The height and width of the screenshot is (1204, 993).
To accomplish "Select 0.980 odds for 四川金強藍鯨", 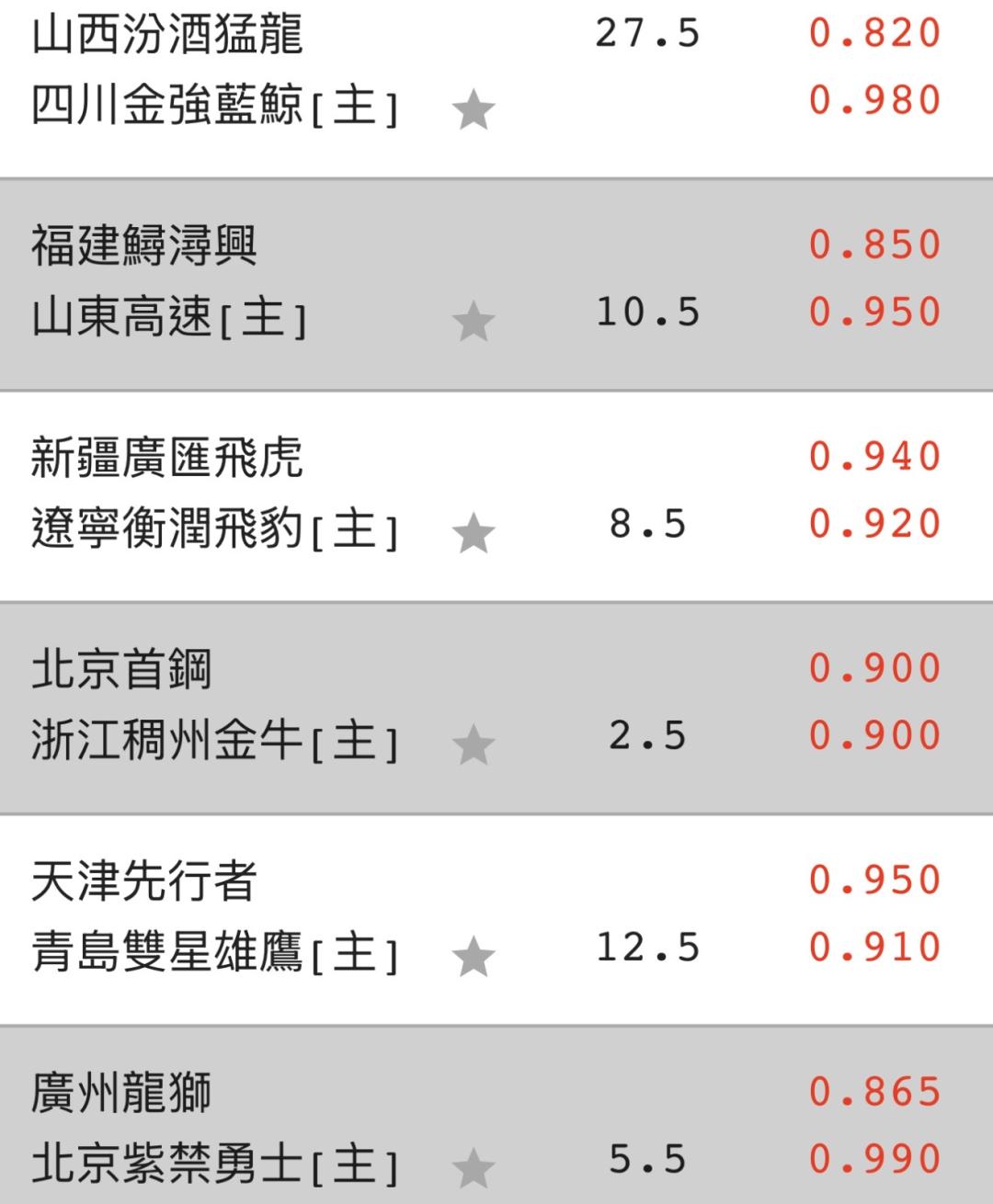I will pyautogui.click(x=875, y=101).
